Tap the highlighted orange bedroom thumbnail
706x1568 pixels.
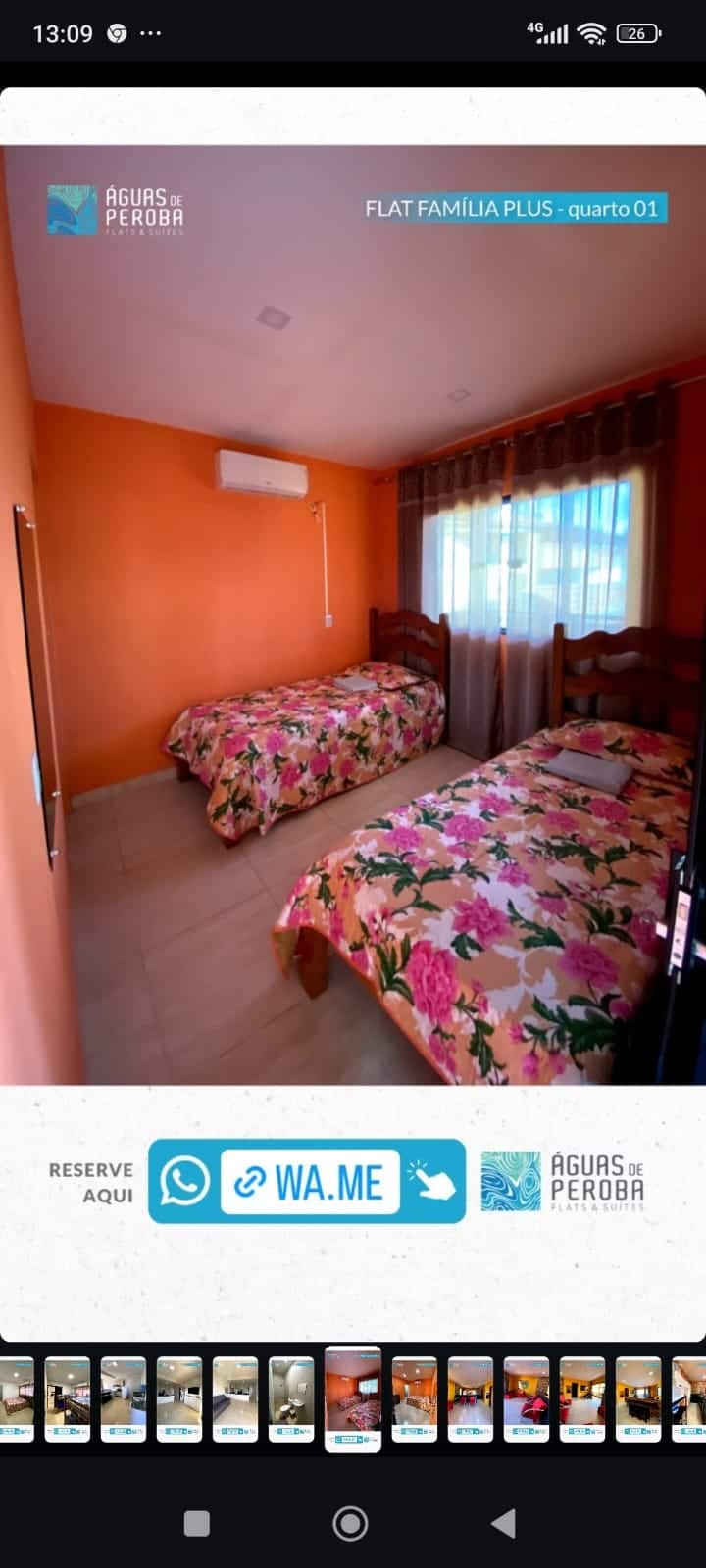pyautogui.click(x=353, y=1398)
